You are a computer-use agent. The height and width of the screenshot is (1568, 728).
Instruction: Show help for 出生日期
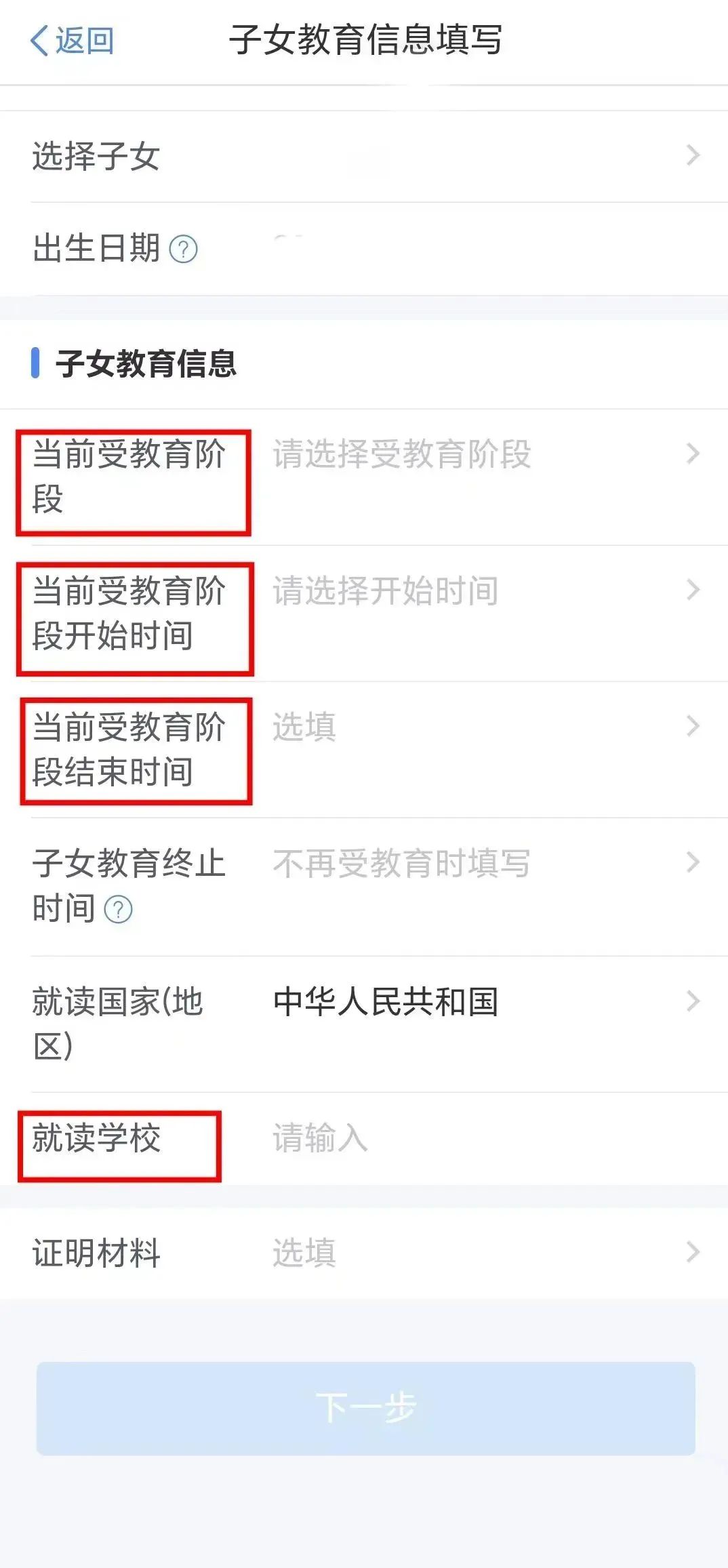tap(183, 249)
